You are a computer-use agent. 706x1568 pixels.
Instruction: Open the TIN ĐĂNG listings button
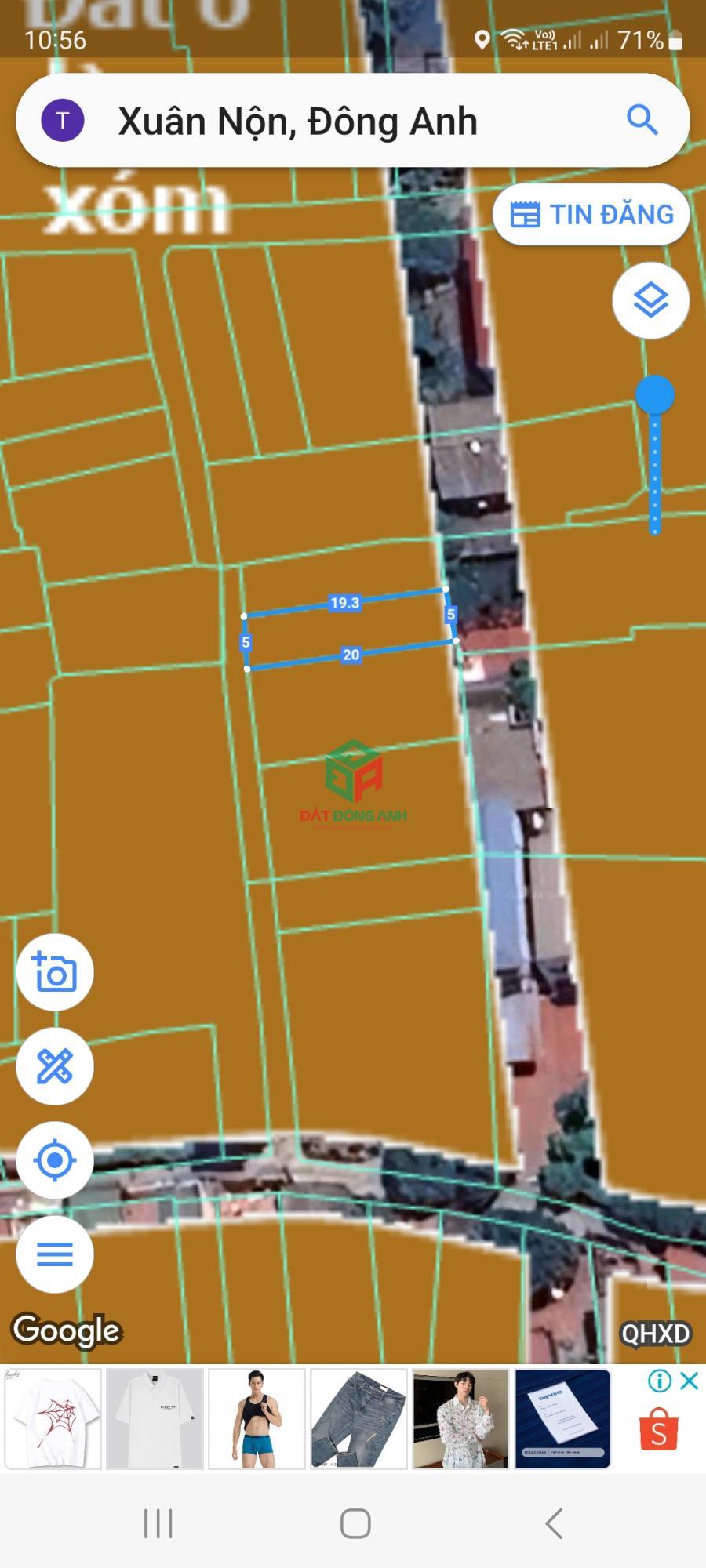click(x=591, y=214)
